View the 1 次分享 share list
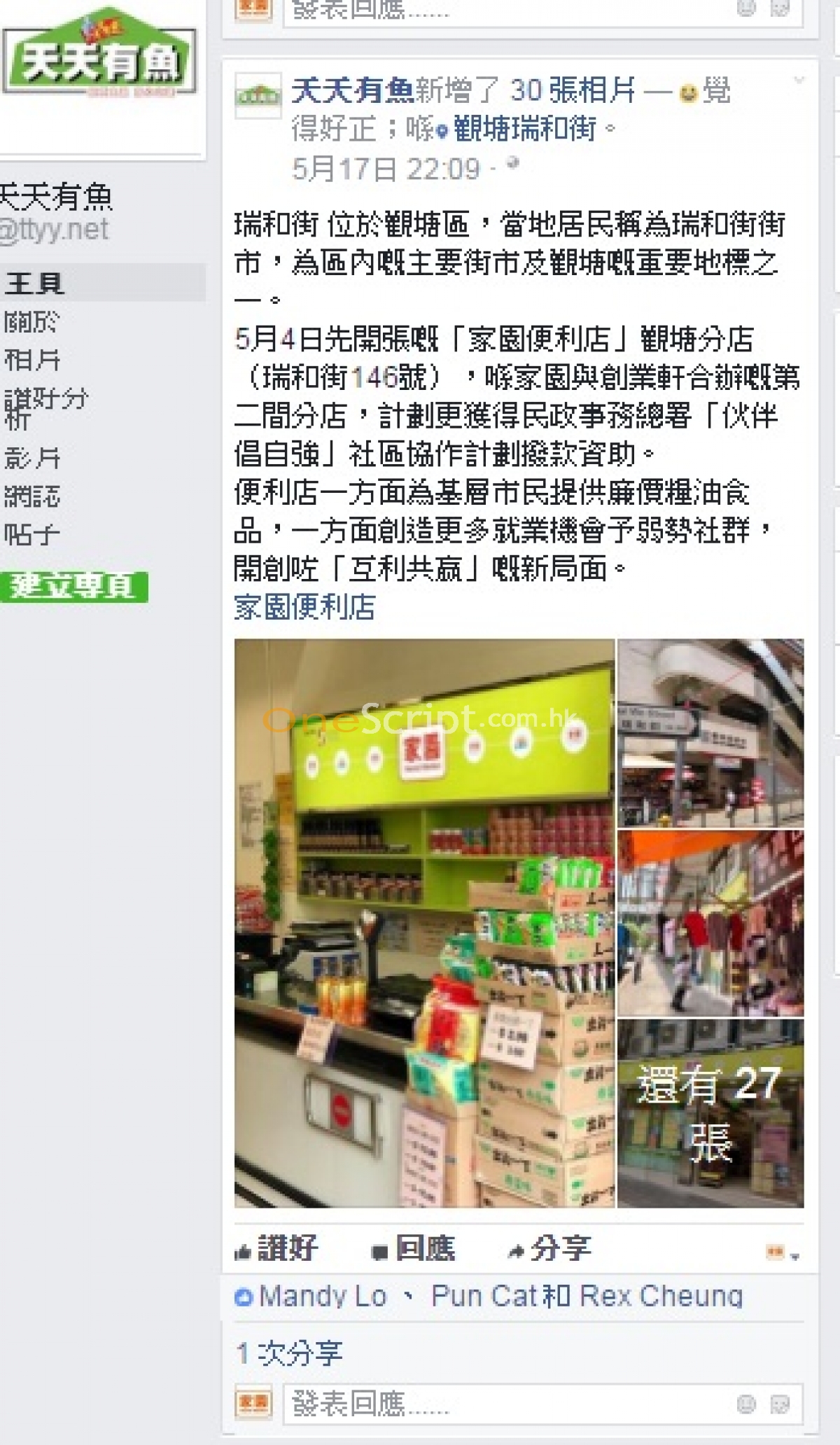 (289, 1353)
